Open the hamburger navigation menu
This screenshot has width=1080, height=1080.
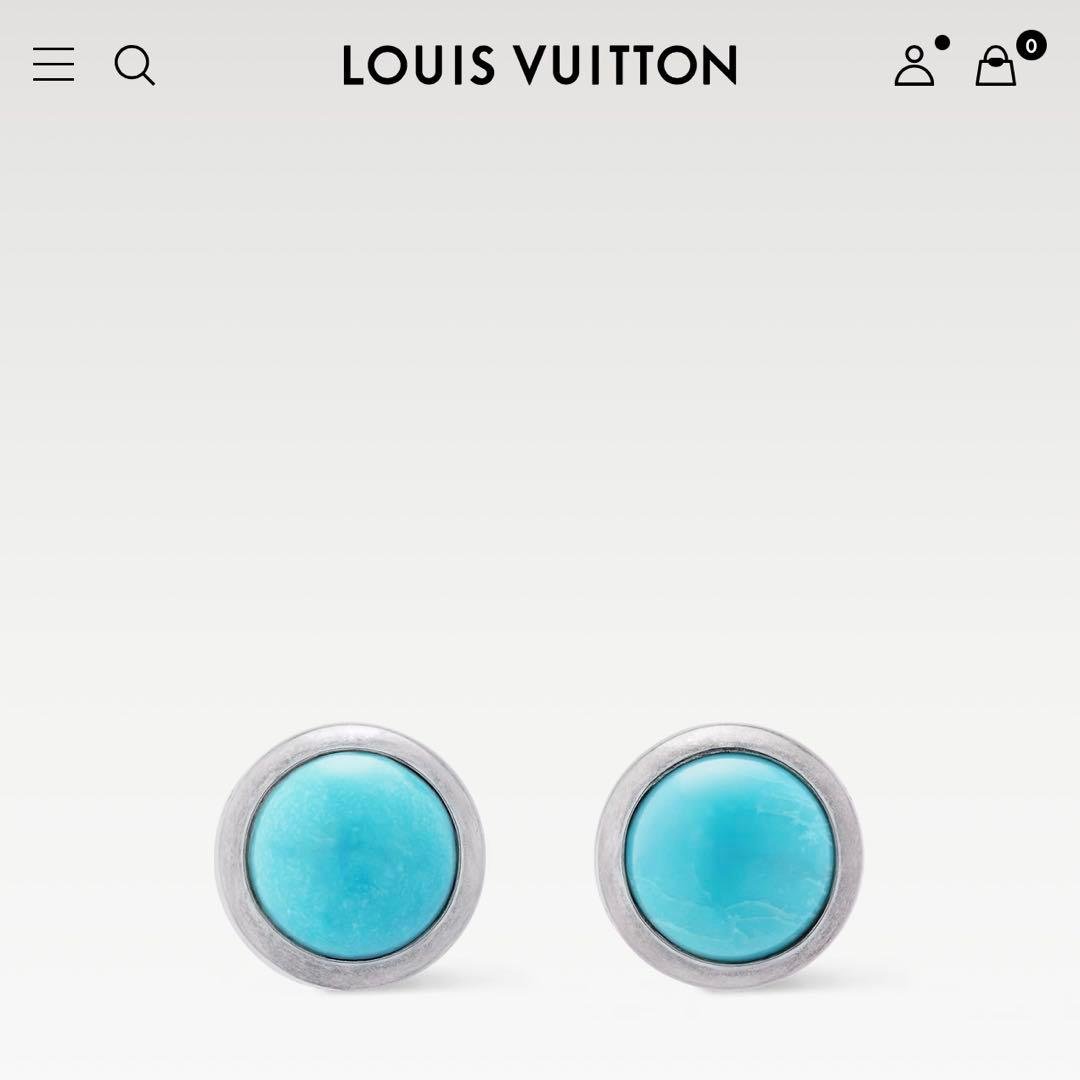point(53,65)
